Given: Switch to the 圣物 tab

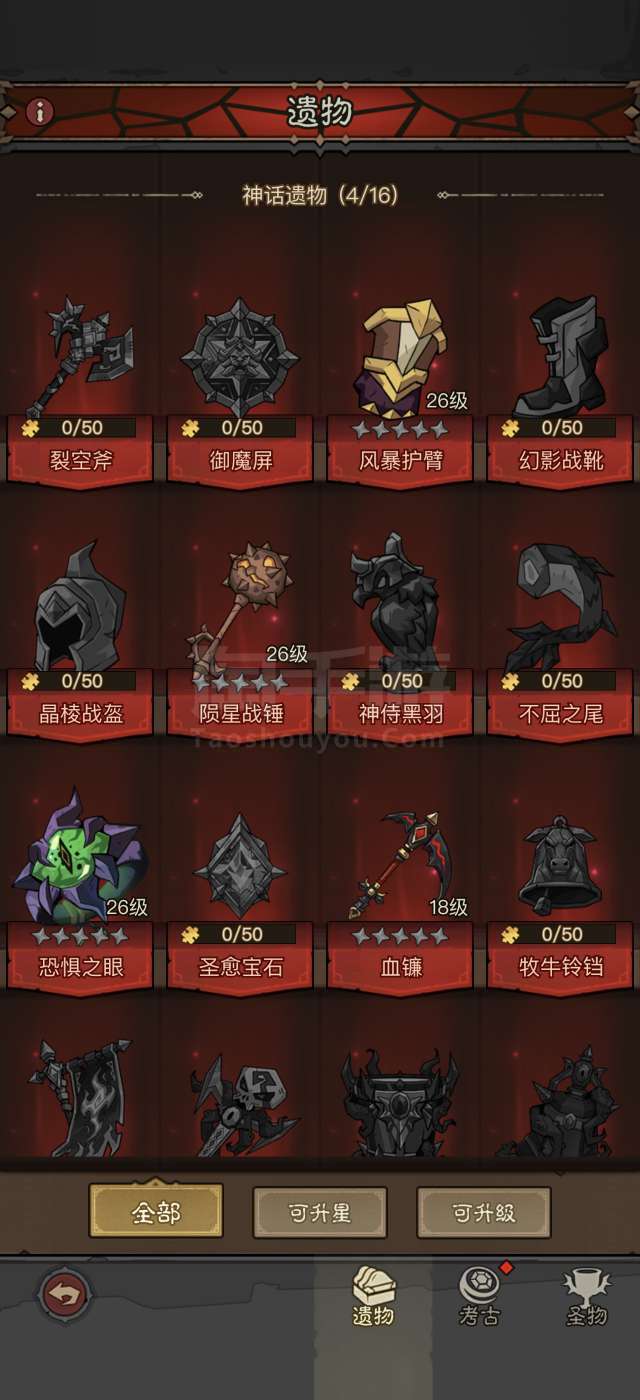Looking at the screenshot, I should 586,1298.
